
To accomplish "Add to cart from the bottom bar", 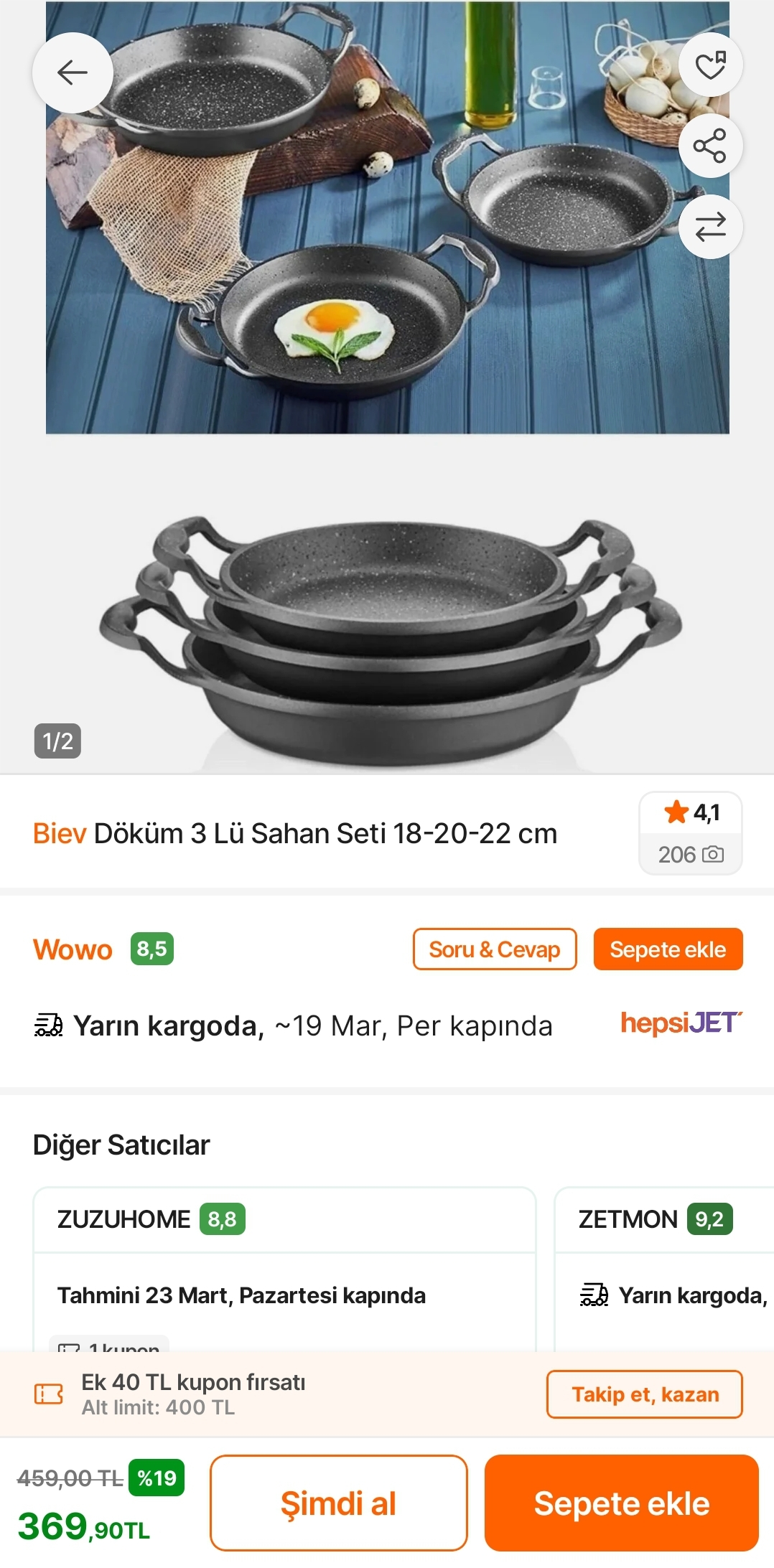I will (x=621, y=1503).
